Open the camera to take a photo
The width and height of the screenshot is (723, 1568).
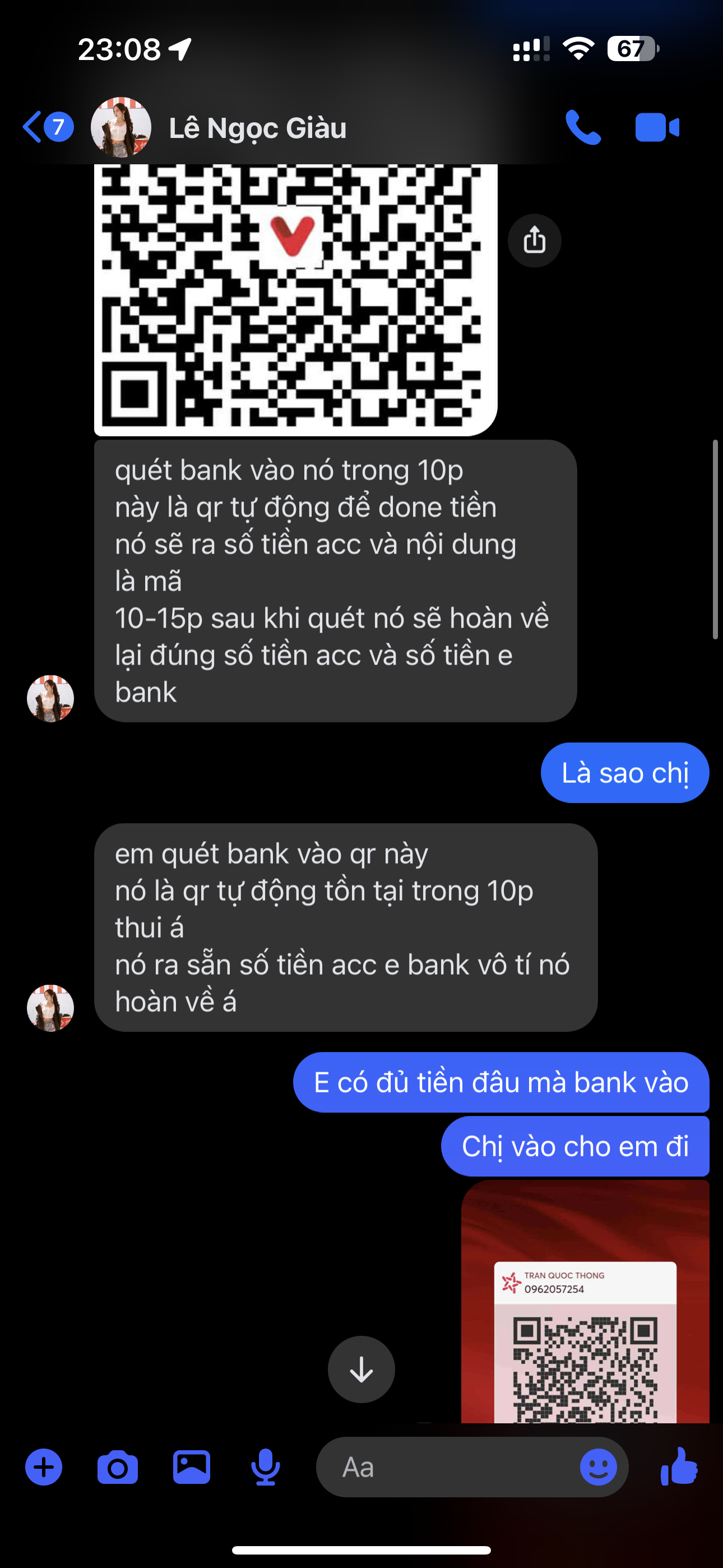tap(118, 1467)
